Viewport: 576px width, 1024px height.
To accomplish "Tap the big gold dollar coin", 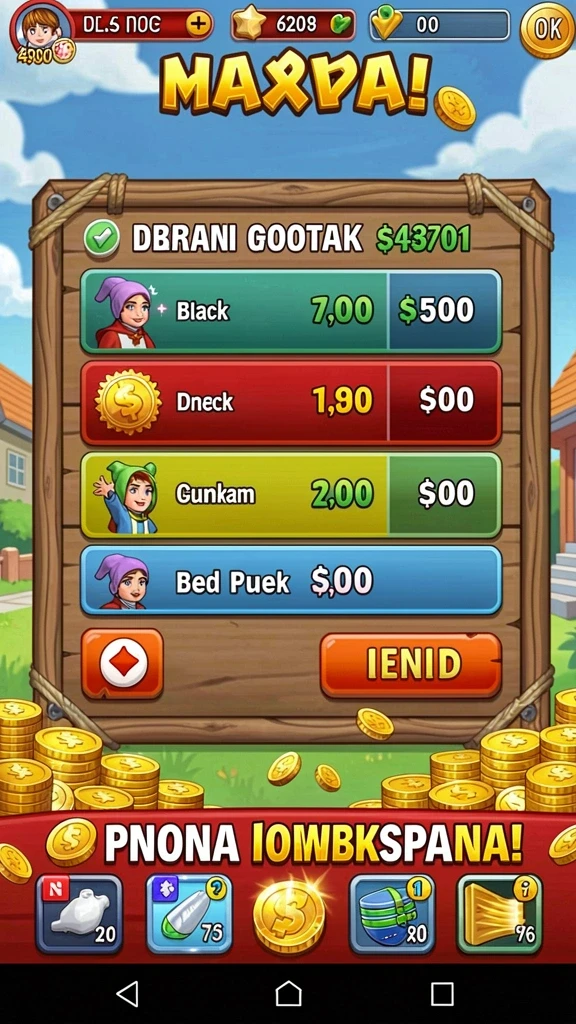I will point(289,916).
